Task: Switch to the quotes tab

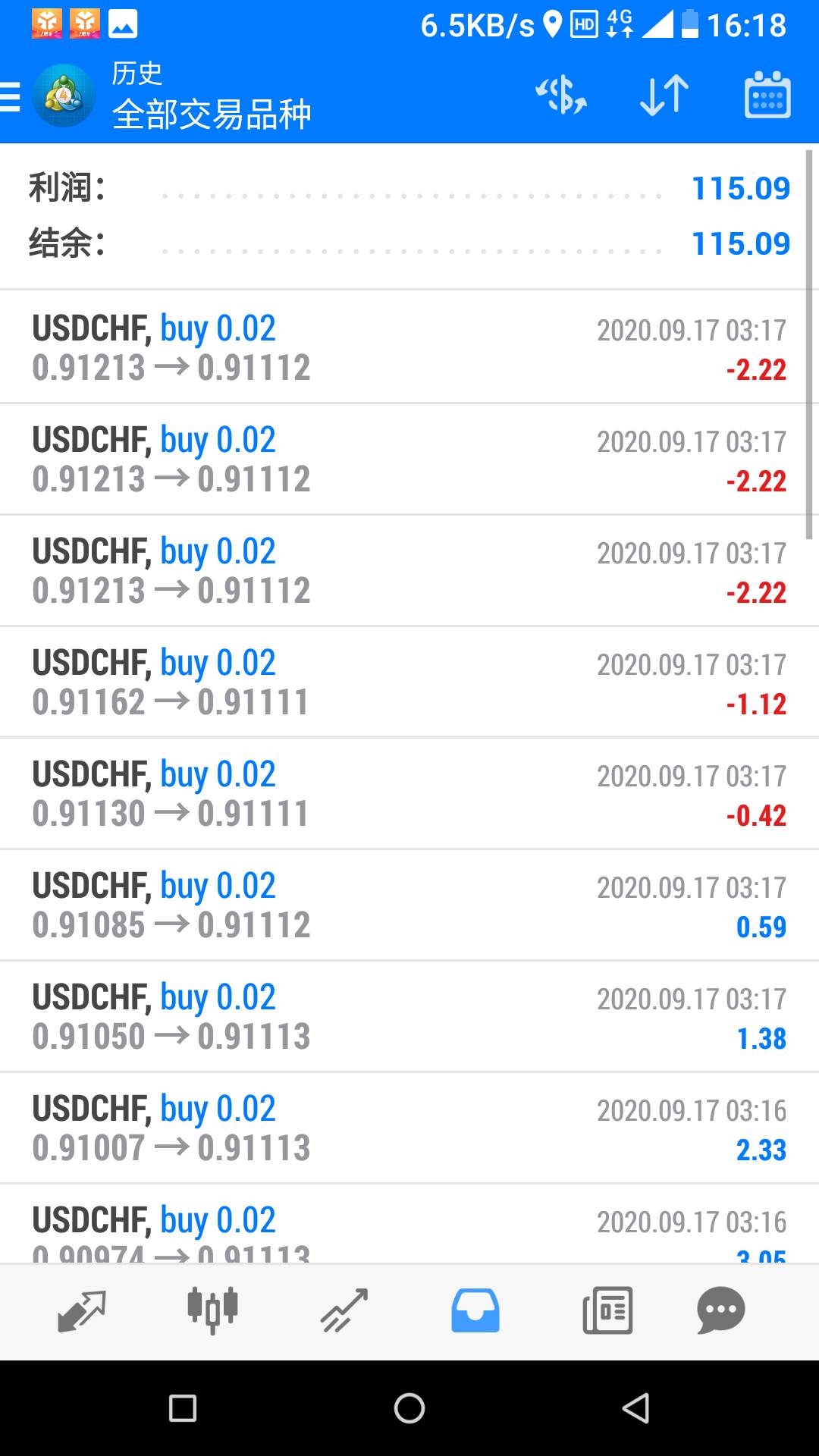Action: 81,1310
